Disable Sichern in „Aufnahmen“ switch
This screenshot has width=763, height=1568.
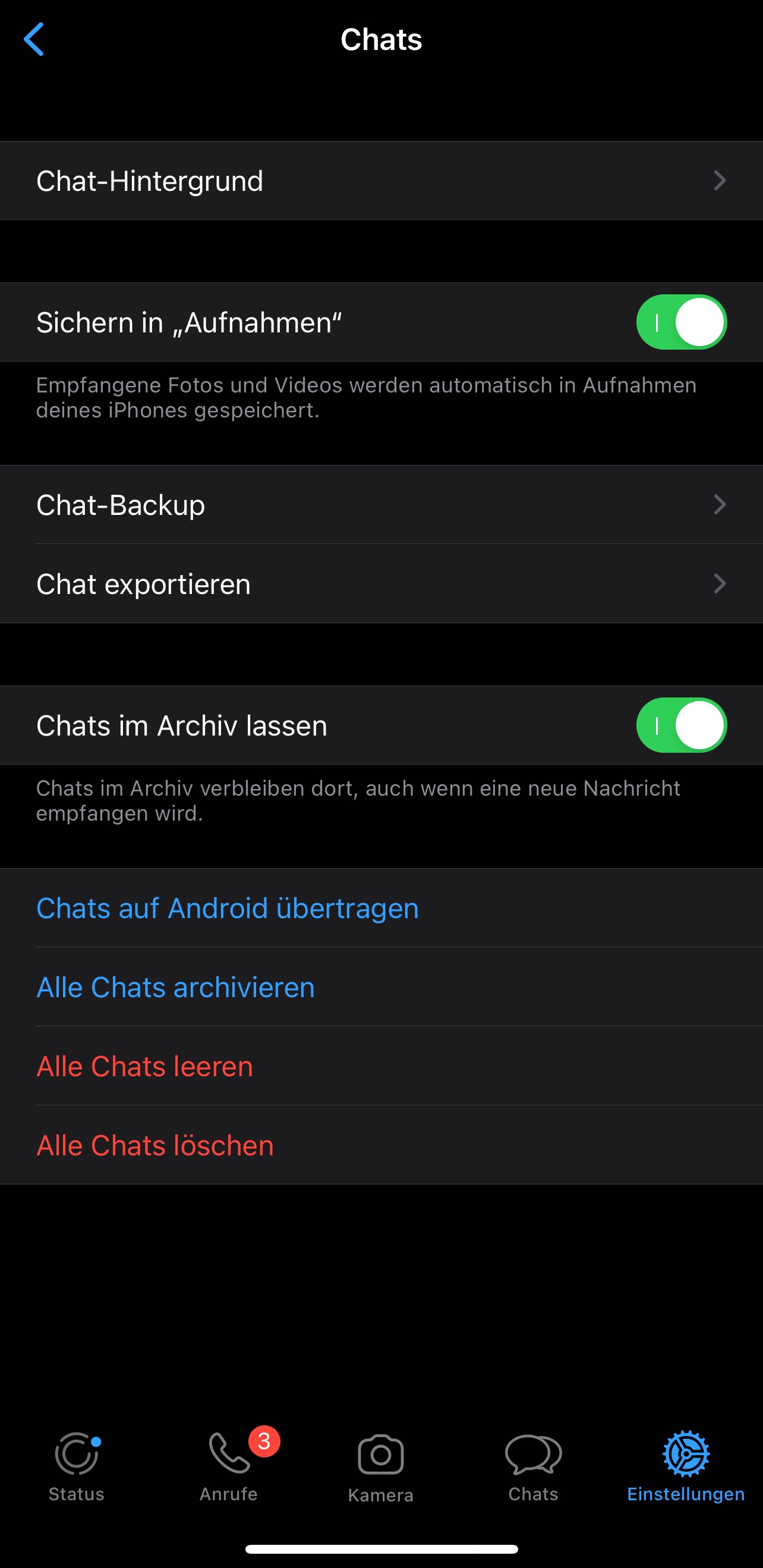tap(681, 322)
